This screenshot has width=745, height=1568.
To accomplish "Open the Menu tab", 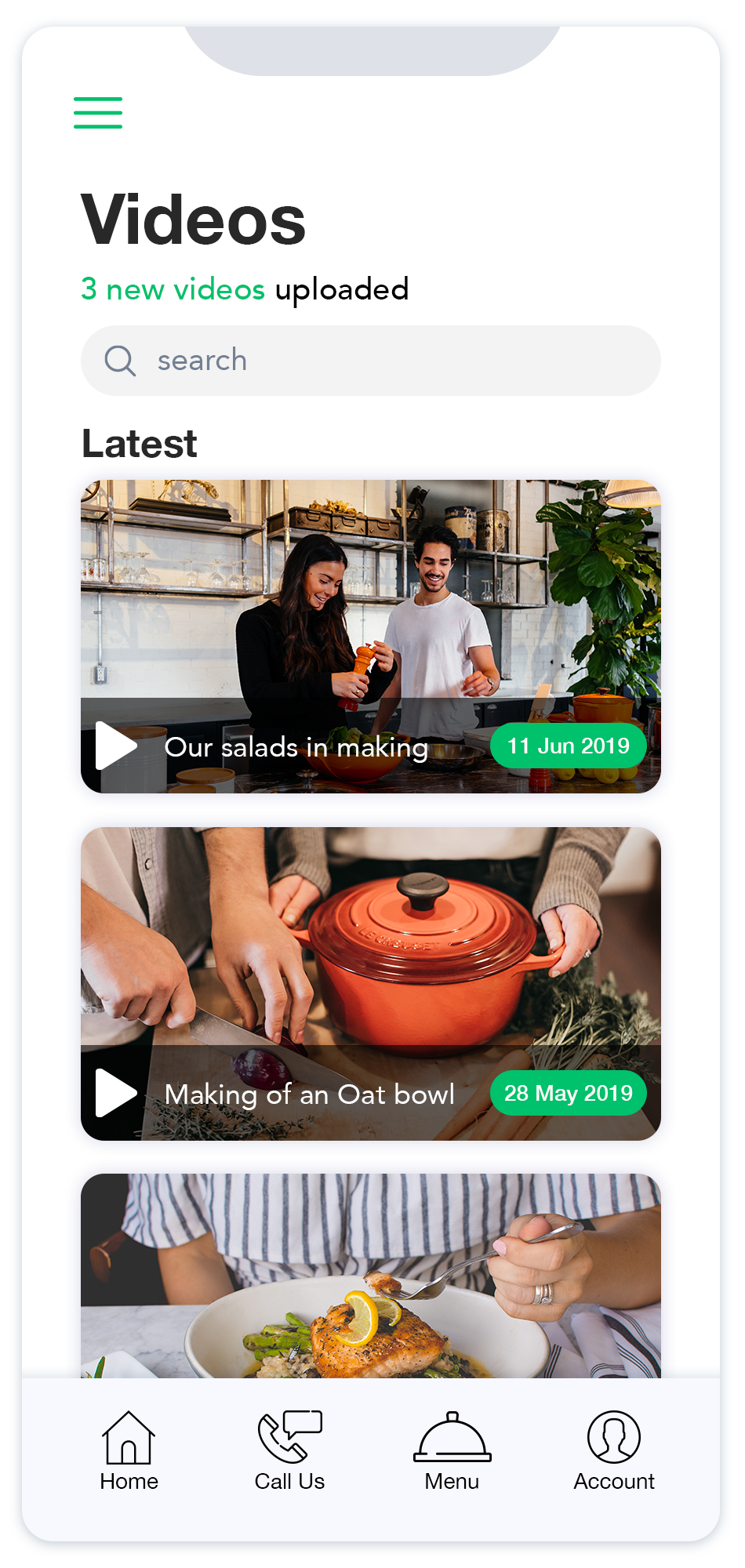I will click(452, 1450).
